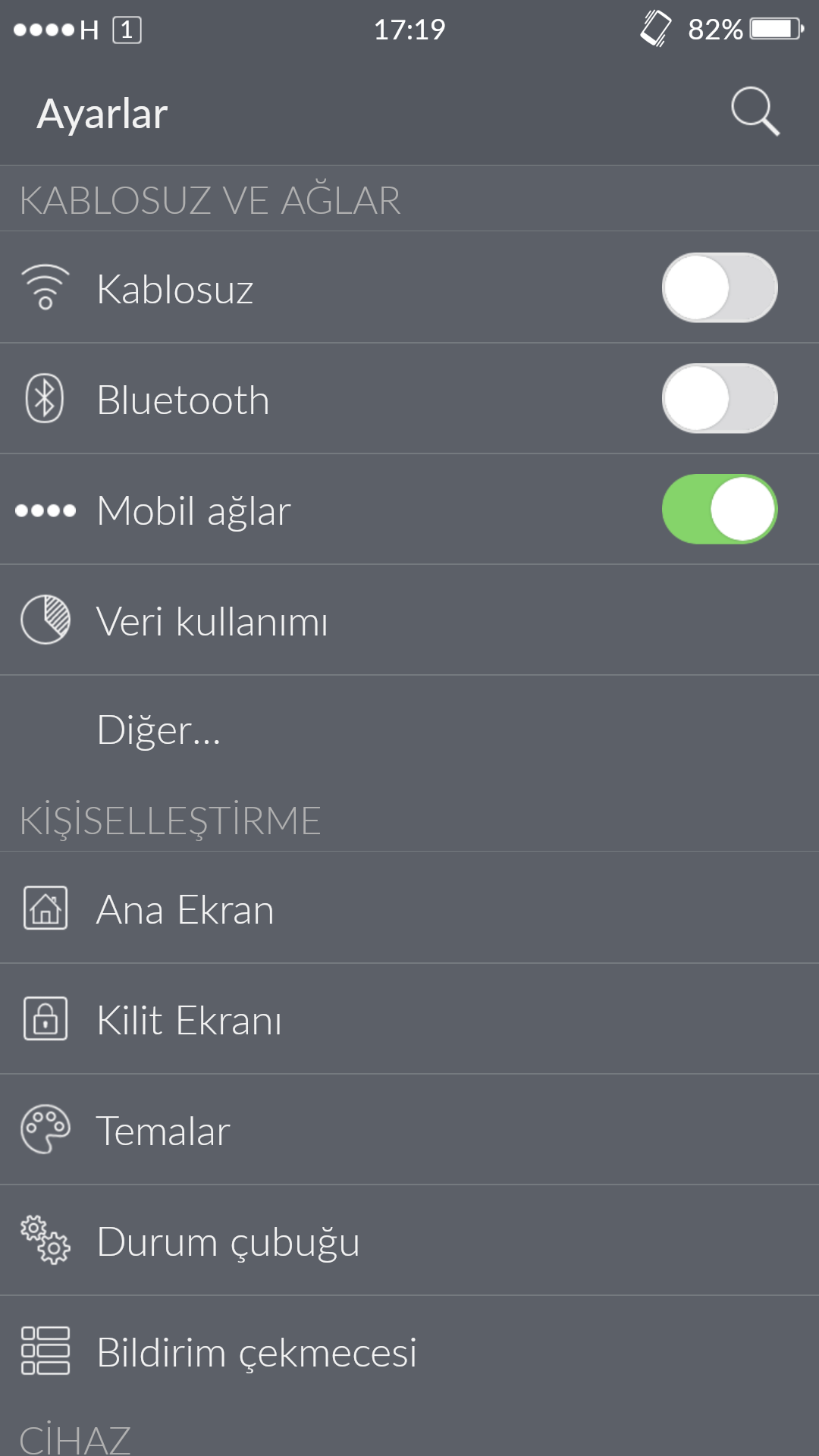Open Ana Ekran settings
This screenshot has height=1456, width=819.
point(409,908)
